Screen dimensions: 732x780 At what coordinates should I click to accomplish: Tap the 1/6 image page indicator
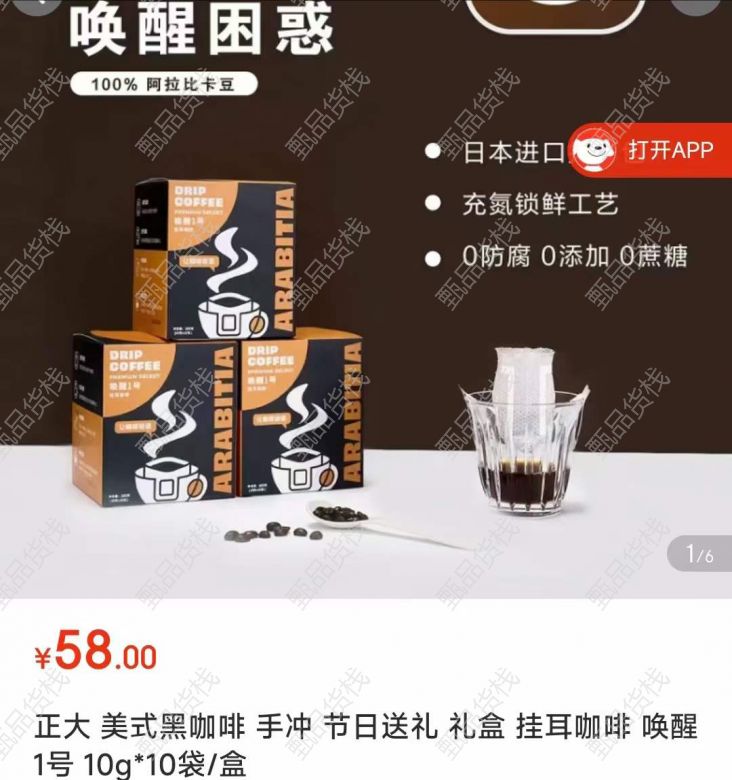(699, 554)
